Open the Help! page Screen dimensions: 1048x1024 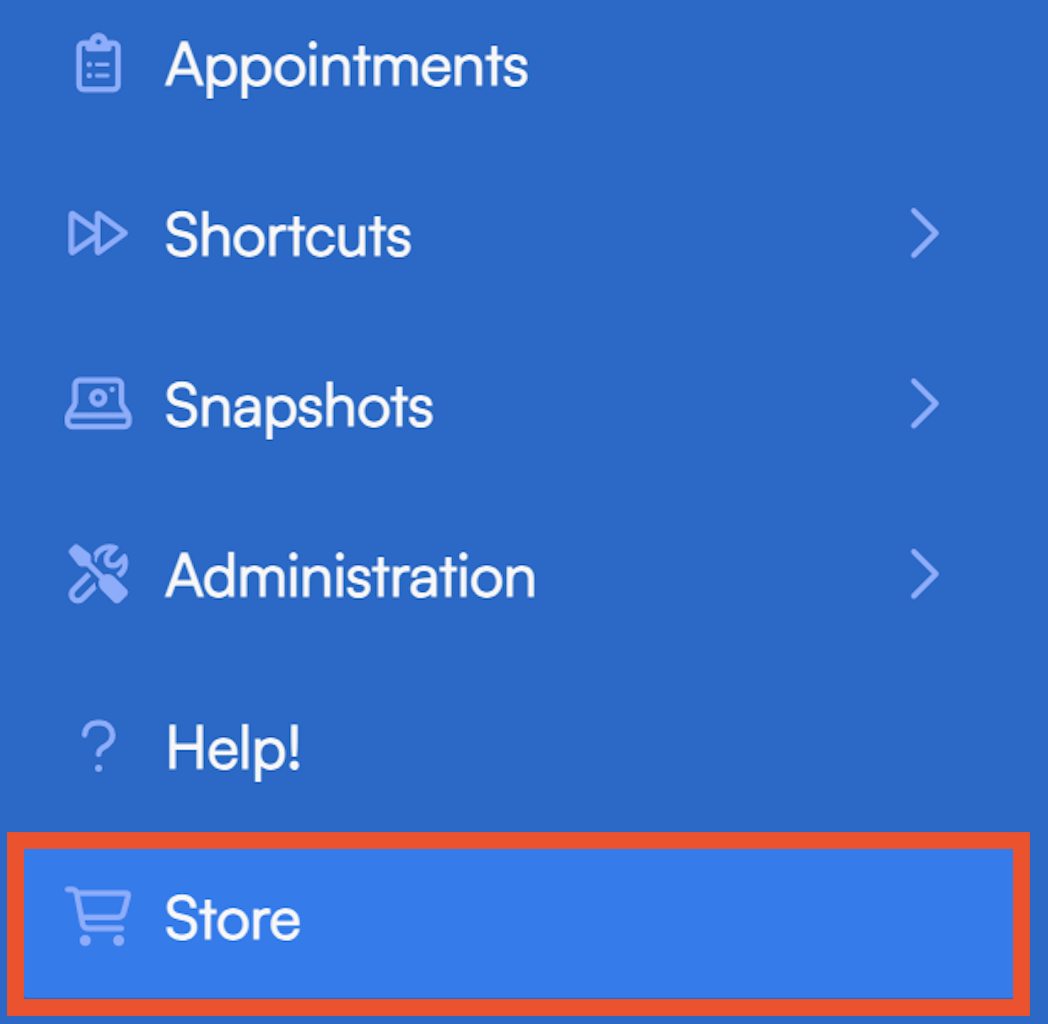point(233,747)
